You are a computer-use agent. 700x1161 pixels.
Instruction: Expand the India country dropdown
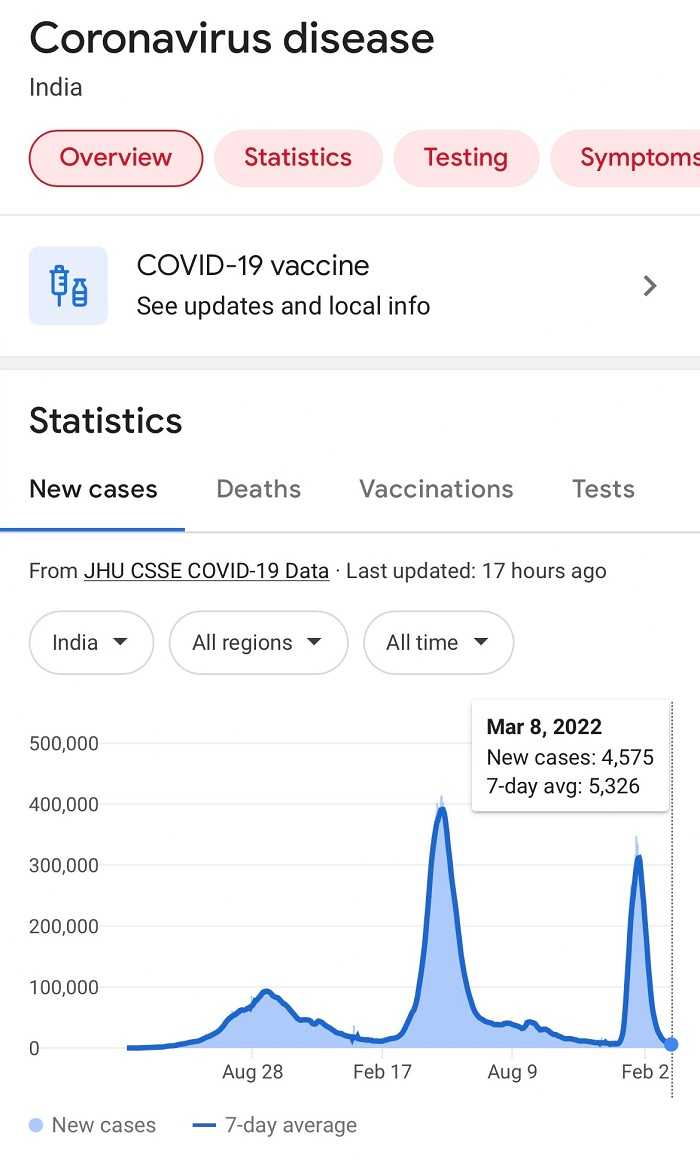coord(91,642)
